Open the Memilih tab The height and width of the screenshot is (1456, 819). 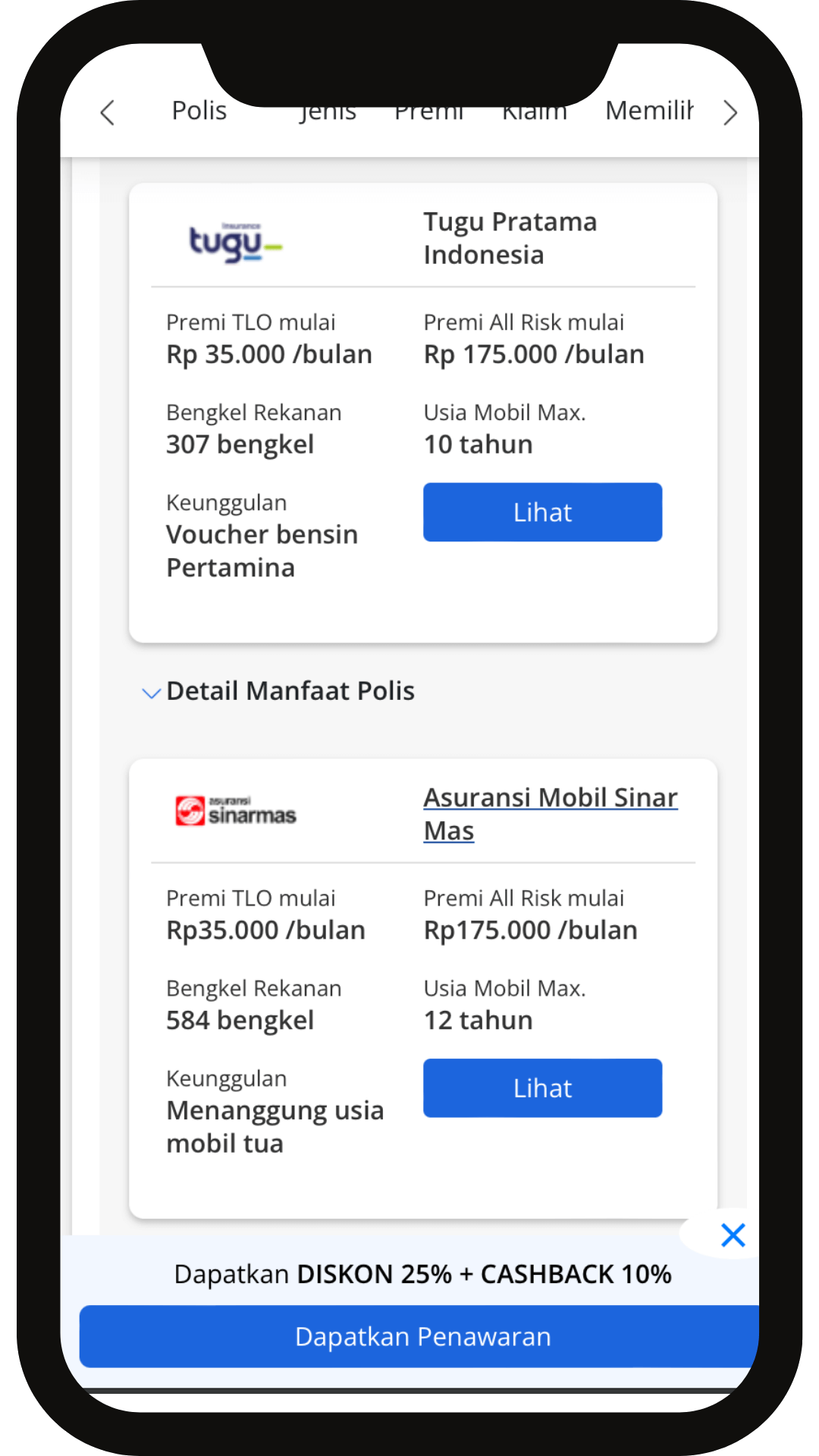[649, 111]
